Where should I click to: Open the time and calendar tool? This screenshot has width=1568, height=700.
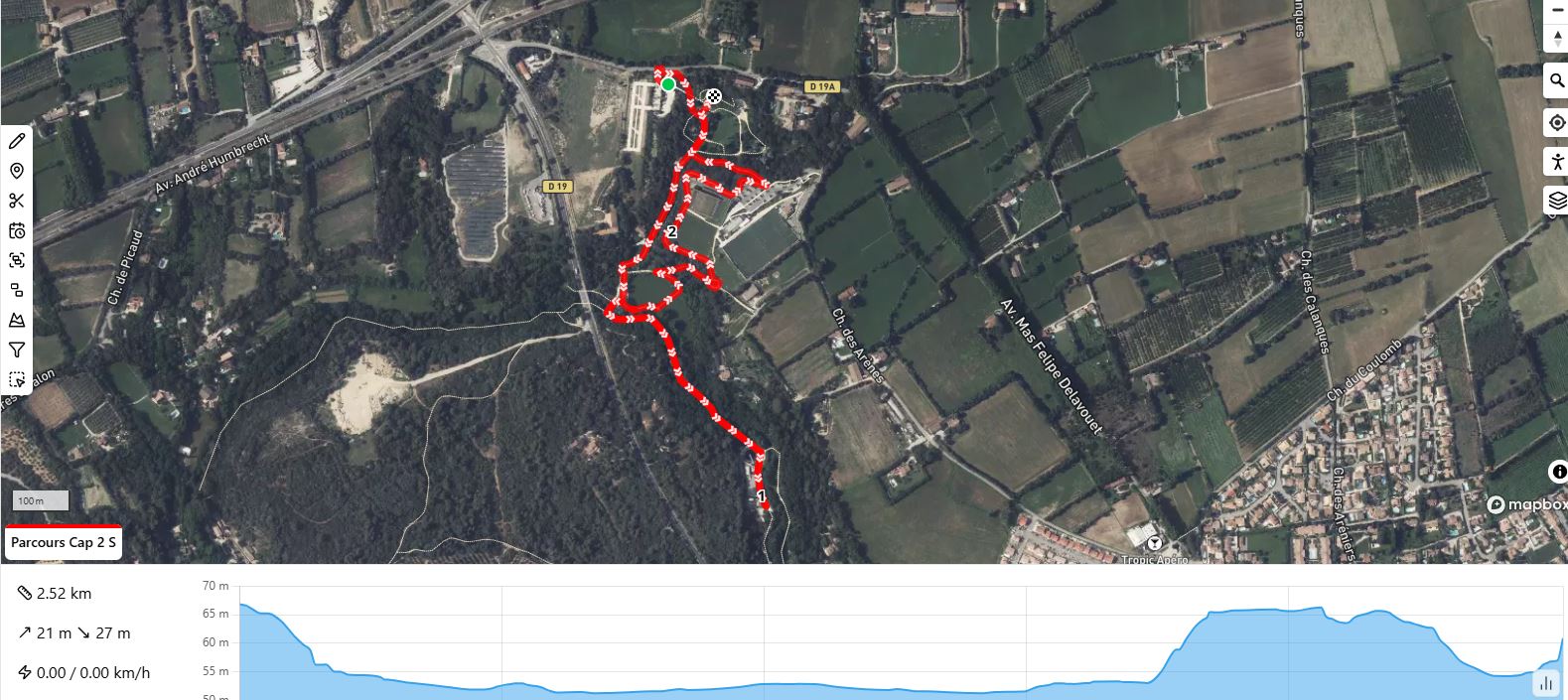pyautogui.click(x=17, y=231)
